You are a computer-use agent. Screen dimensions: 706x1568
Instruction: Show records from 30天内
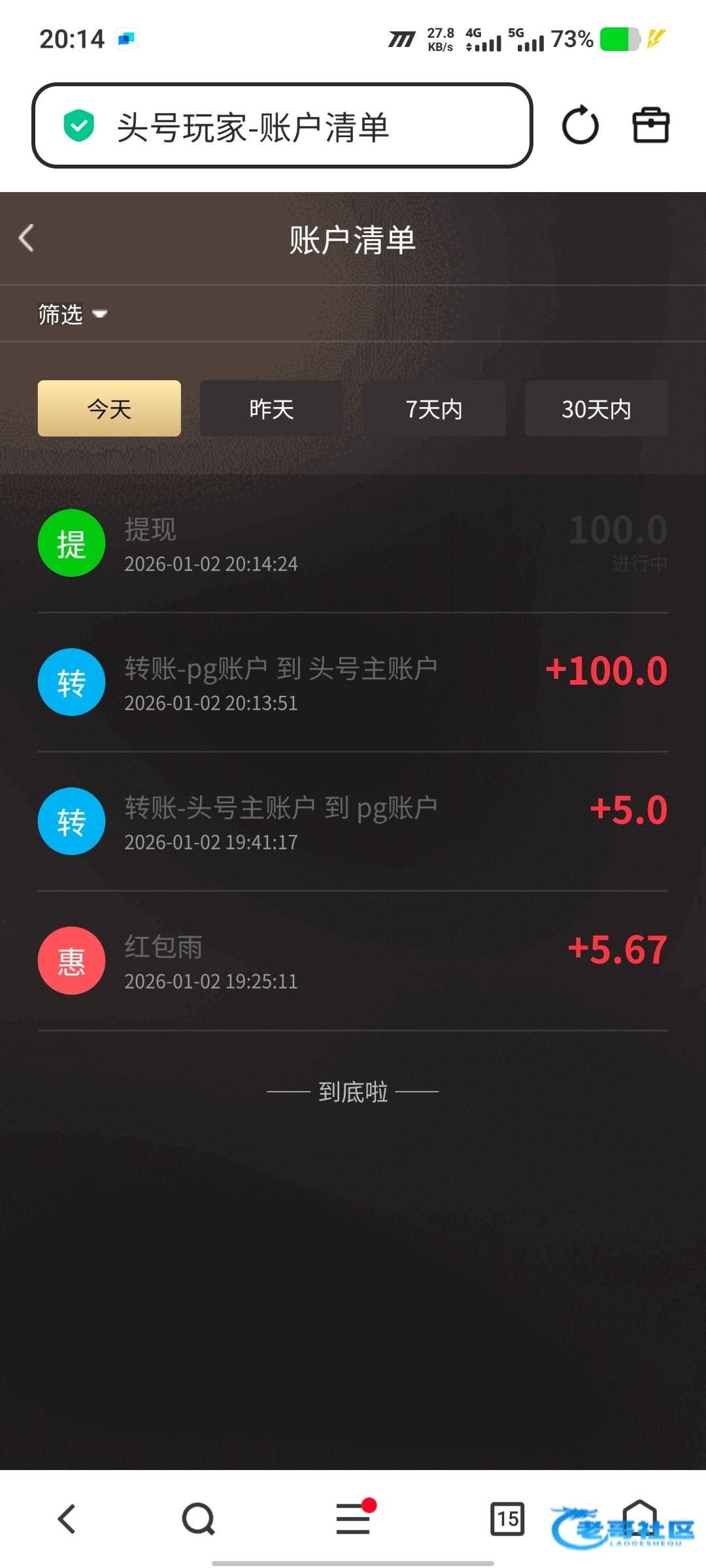click(596, 409)
